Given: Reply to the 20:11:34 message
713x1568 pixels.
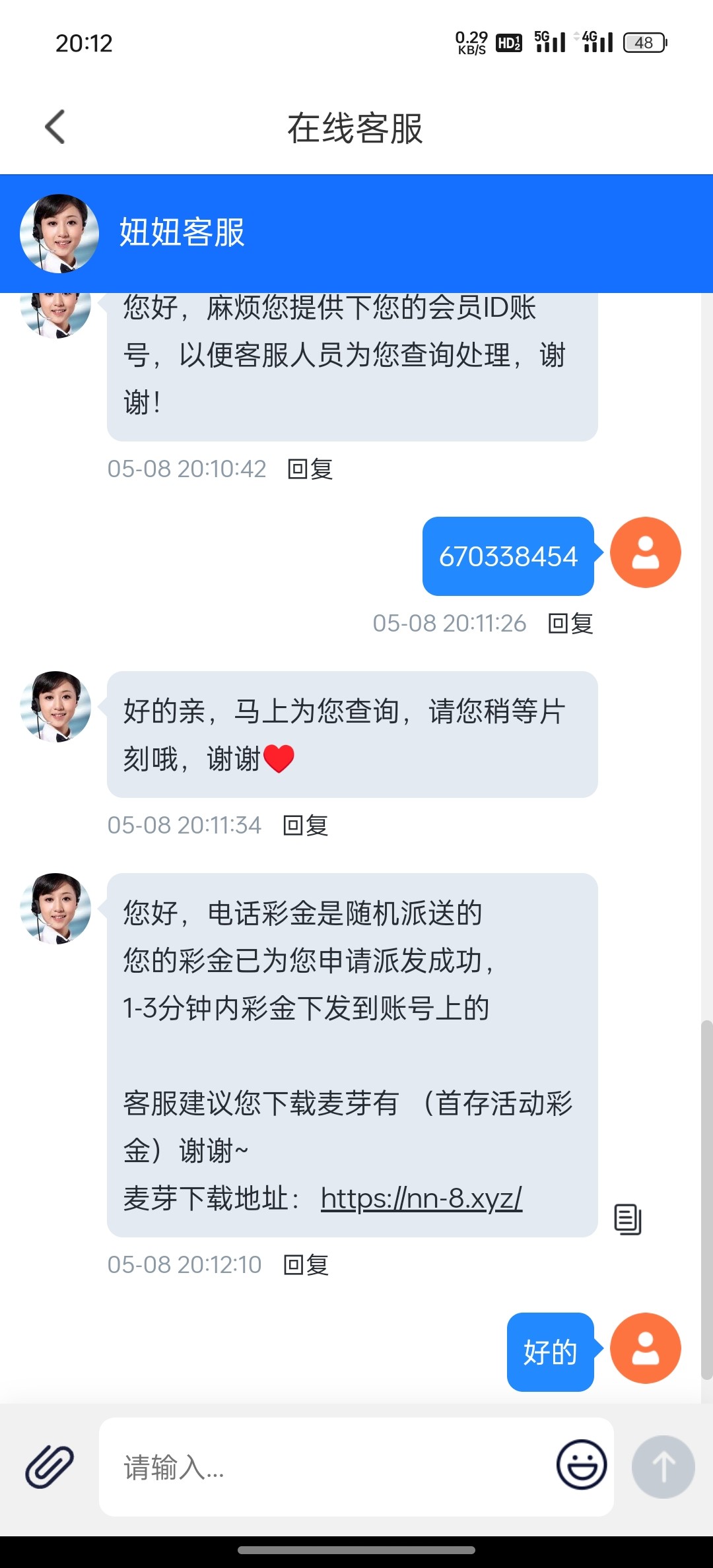Looking at the screenshot, I should [305, 826].
